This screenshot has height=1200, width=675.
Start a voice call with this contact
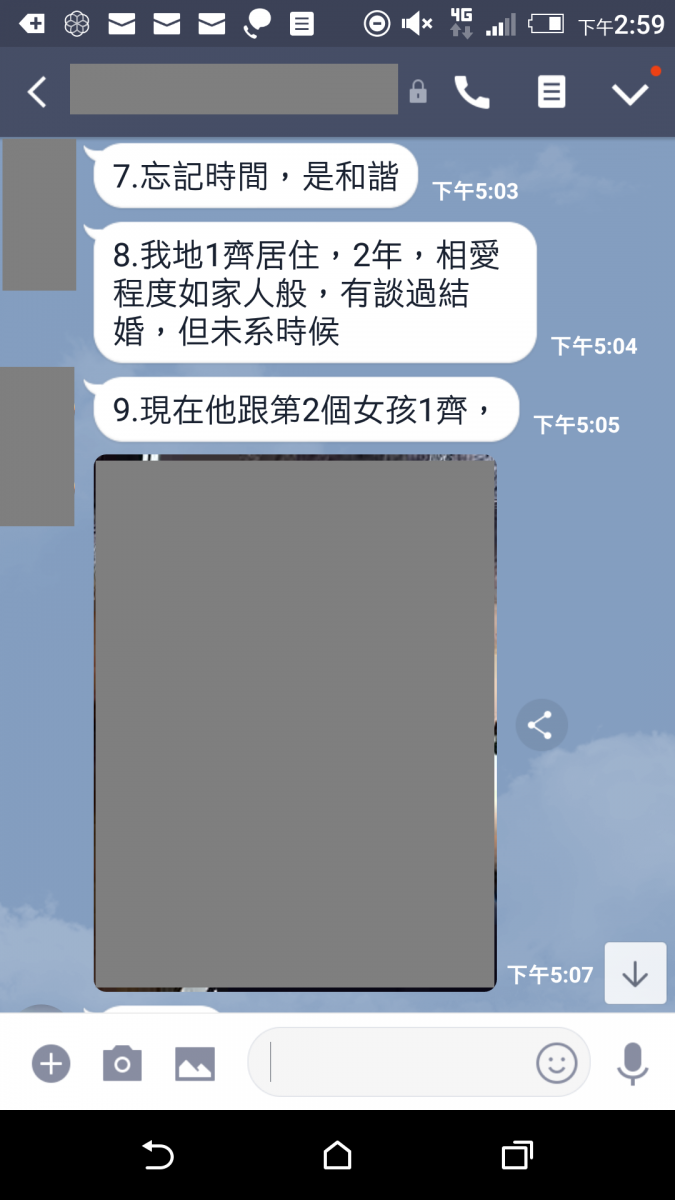472,93
